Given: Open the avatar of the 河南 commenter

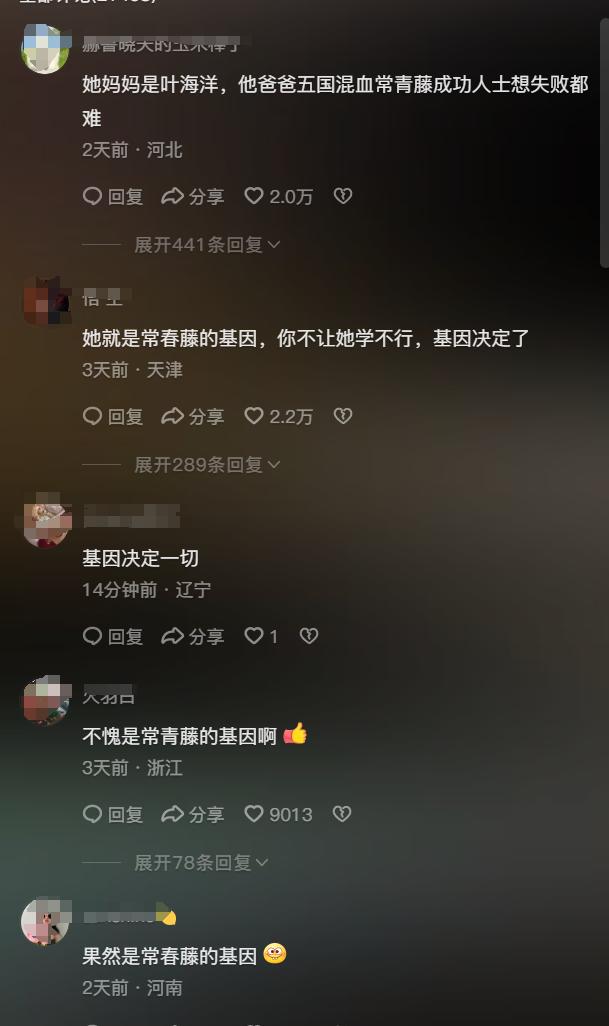Looking at the screenshot, I should click(45, 922).
